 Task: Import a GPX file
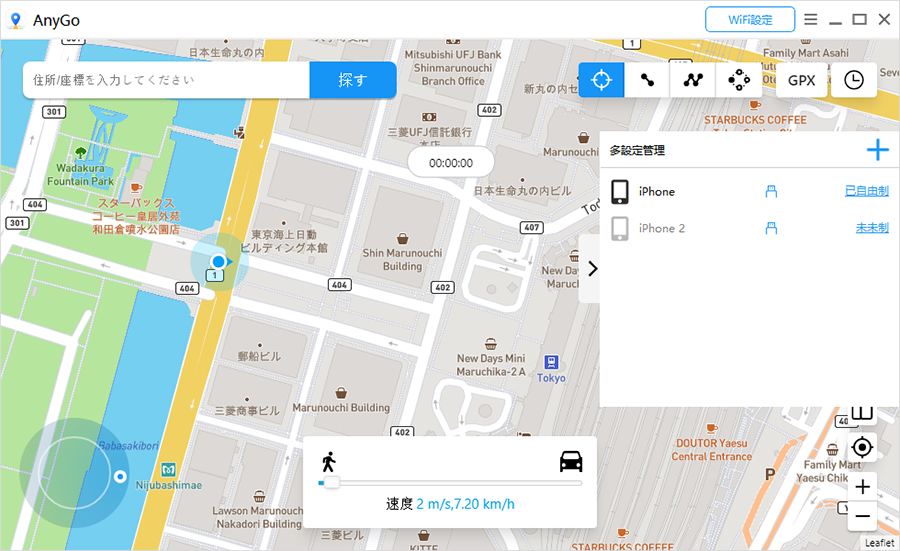tap(802, 80)
